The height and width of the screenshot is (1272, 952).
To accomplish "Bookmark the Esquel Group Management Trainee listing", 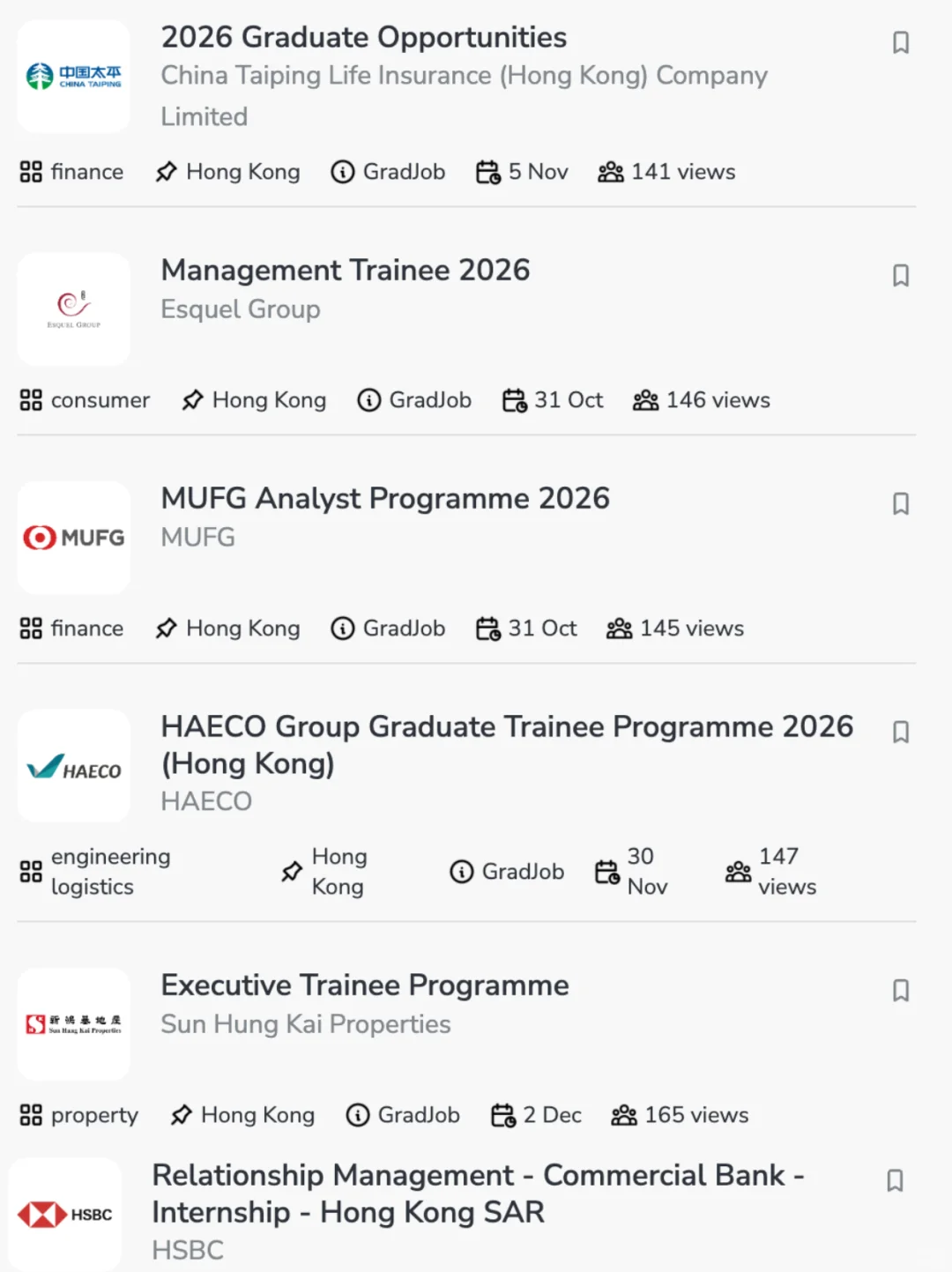I will click(x=900, y=275).
